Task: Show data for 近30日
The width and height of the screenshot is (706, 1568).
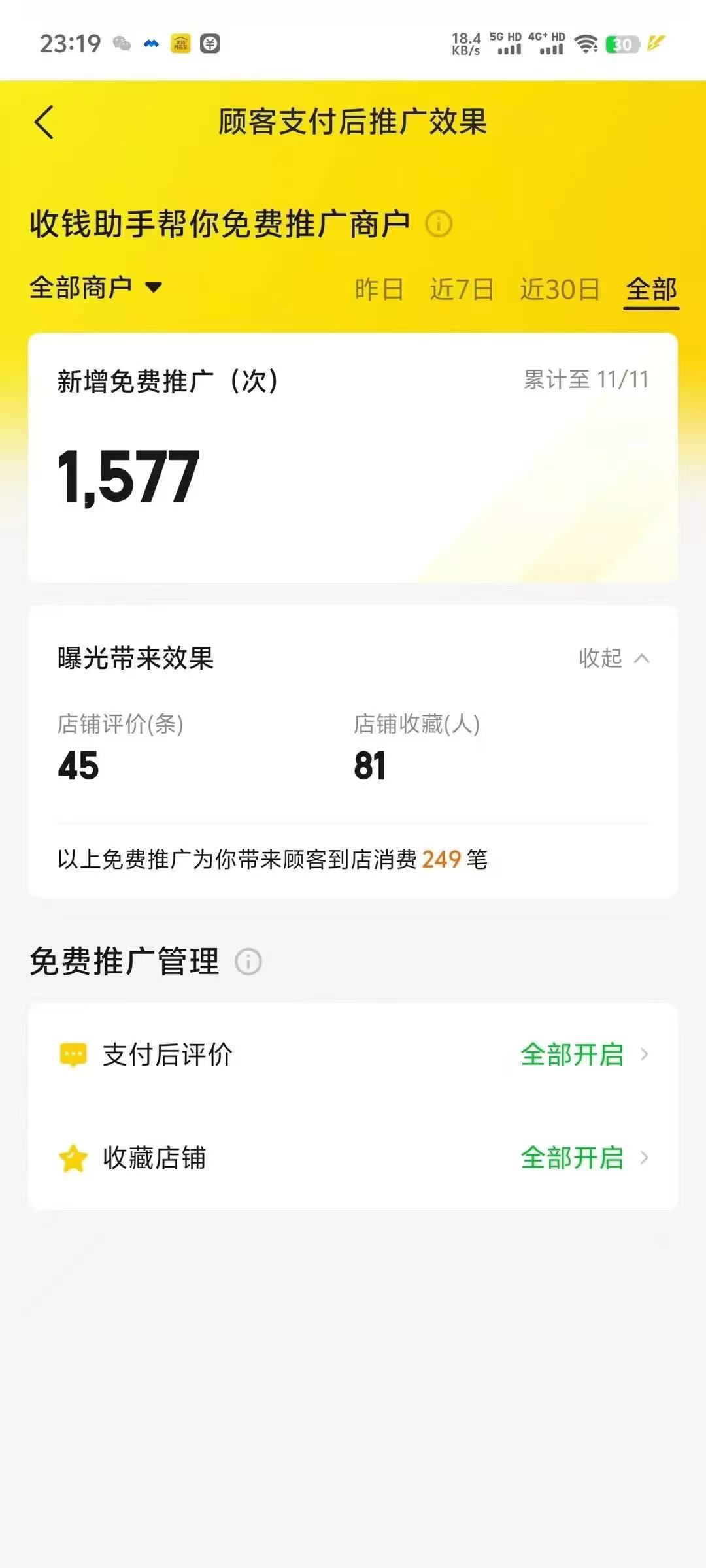Action: click(560, 289)
